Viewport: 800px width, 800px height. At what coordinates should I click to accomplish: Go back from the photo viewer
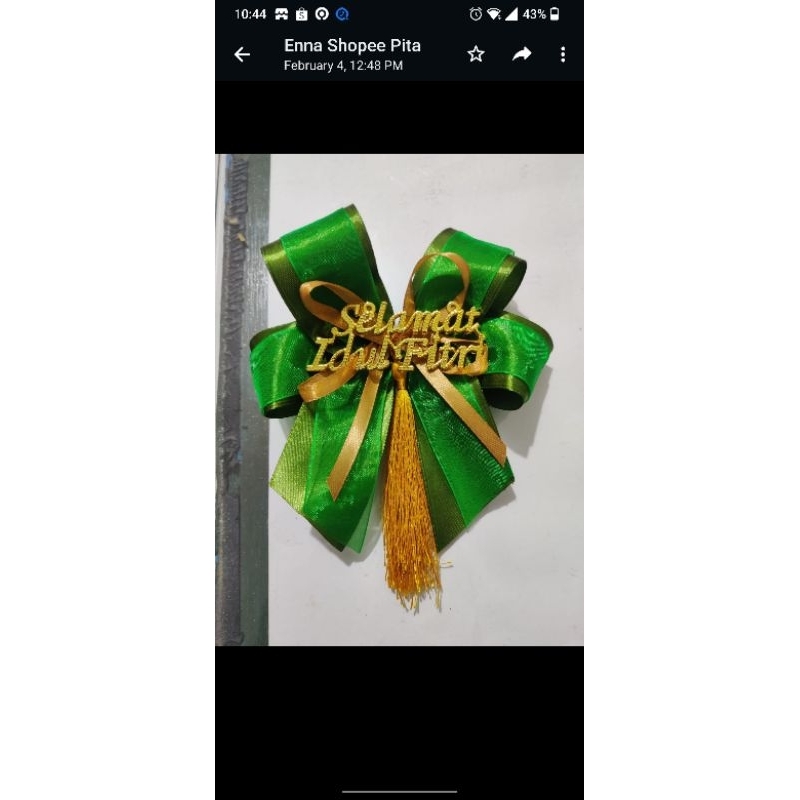242,55
